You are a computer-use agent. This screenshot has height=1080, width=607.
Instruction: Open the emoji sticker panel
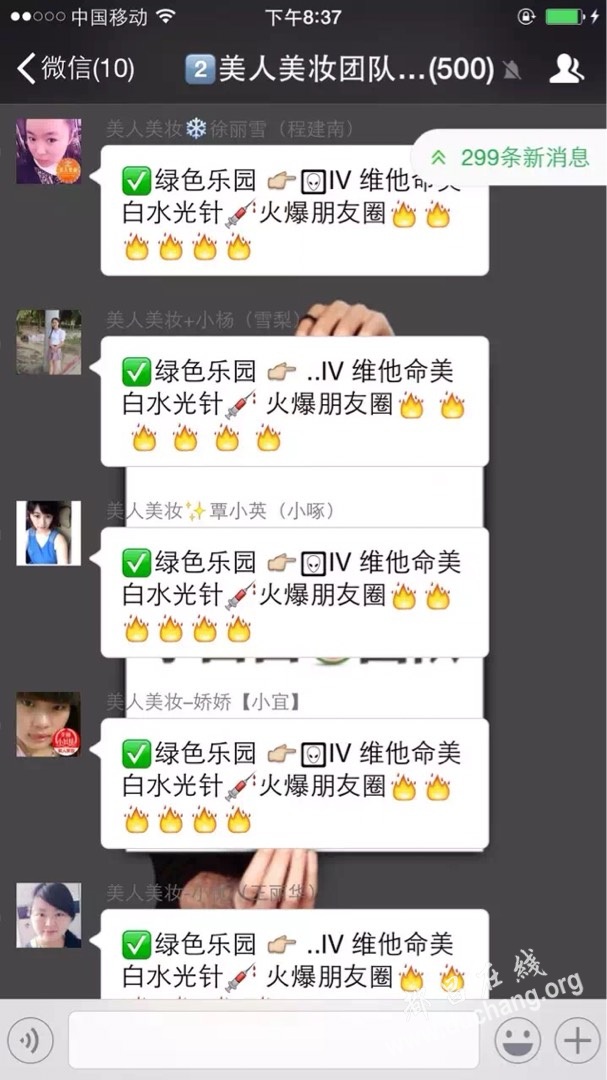pyautogui.click(x=517, y=1041)
